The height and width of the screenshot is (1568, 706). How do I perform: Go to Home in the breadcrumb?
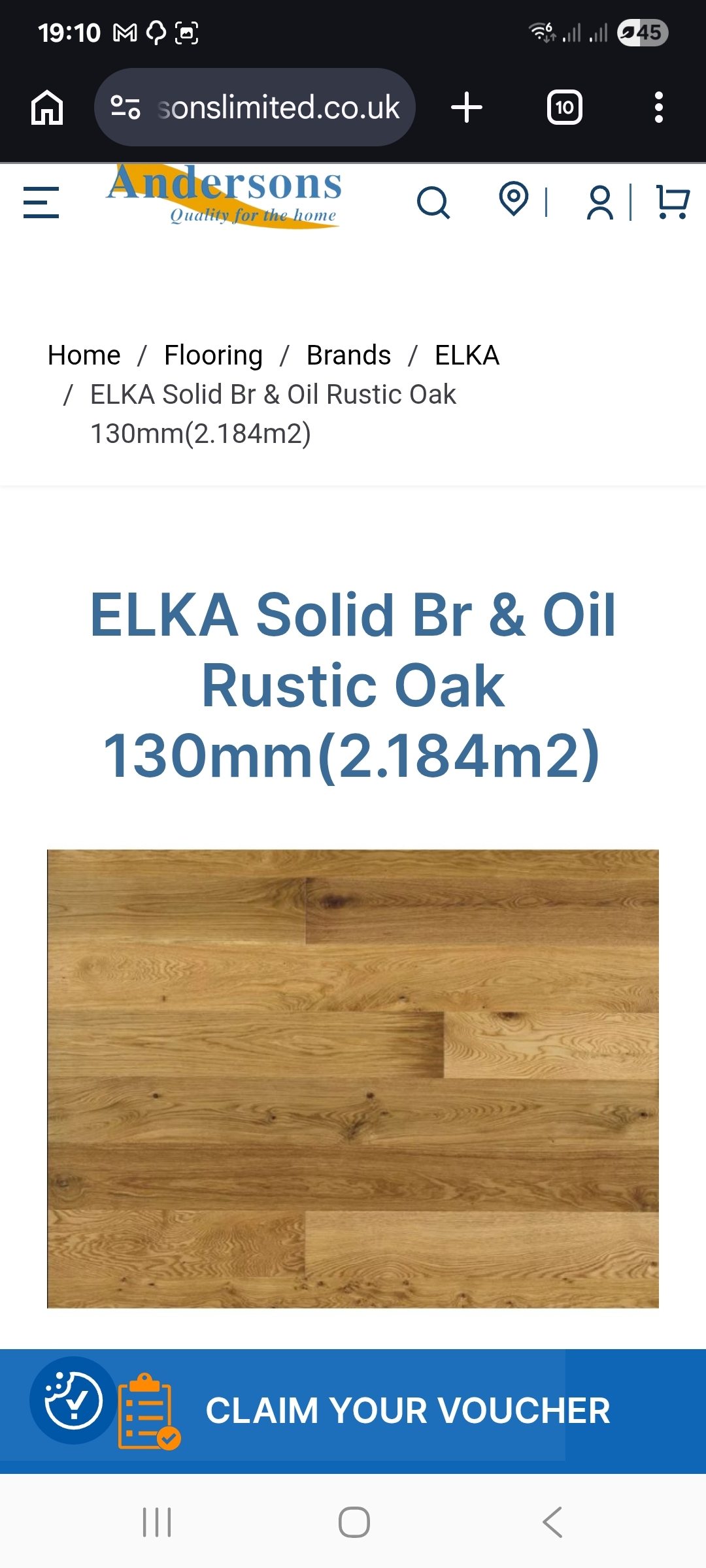[84, 355]
